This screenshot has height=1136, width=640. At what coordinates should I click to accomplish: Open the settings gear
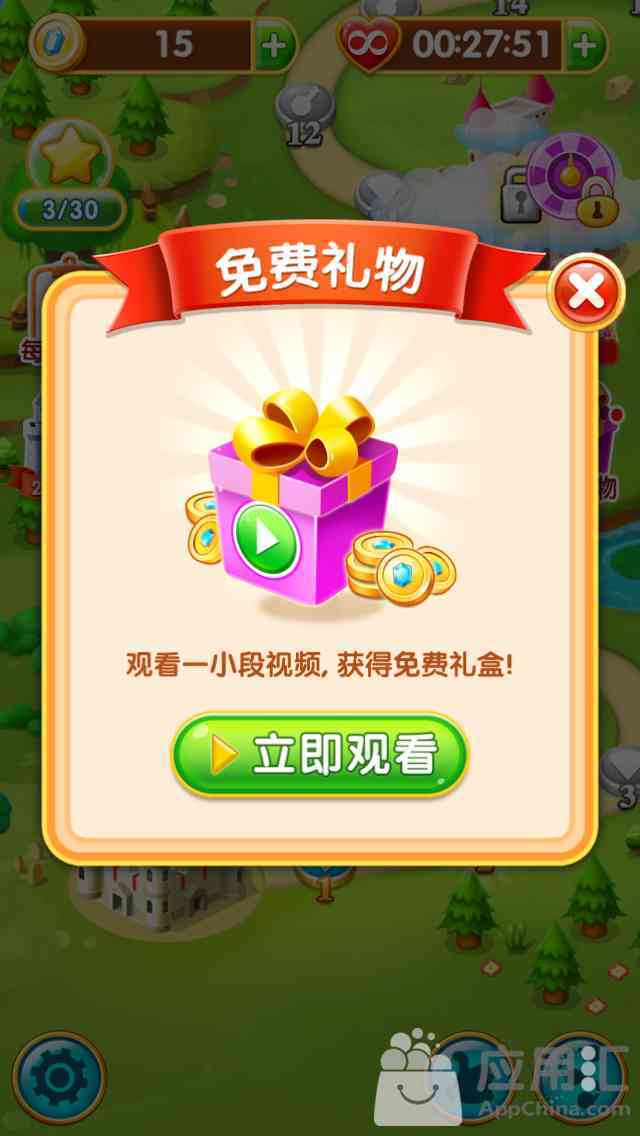(58, 1078)
